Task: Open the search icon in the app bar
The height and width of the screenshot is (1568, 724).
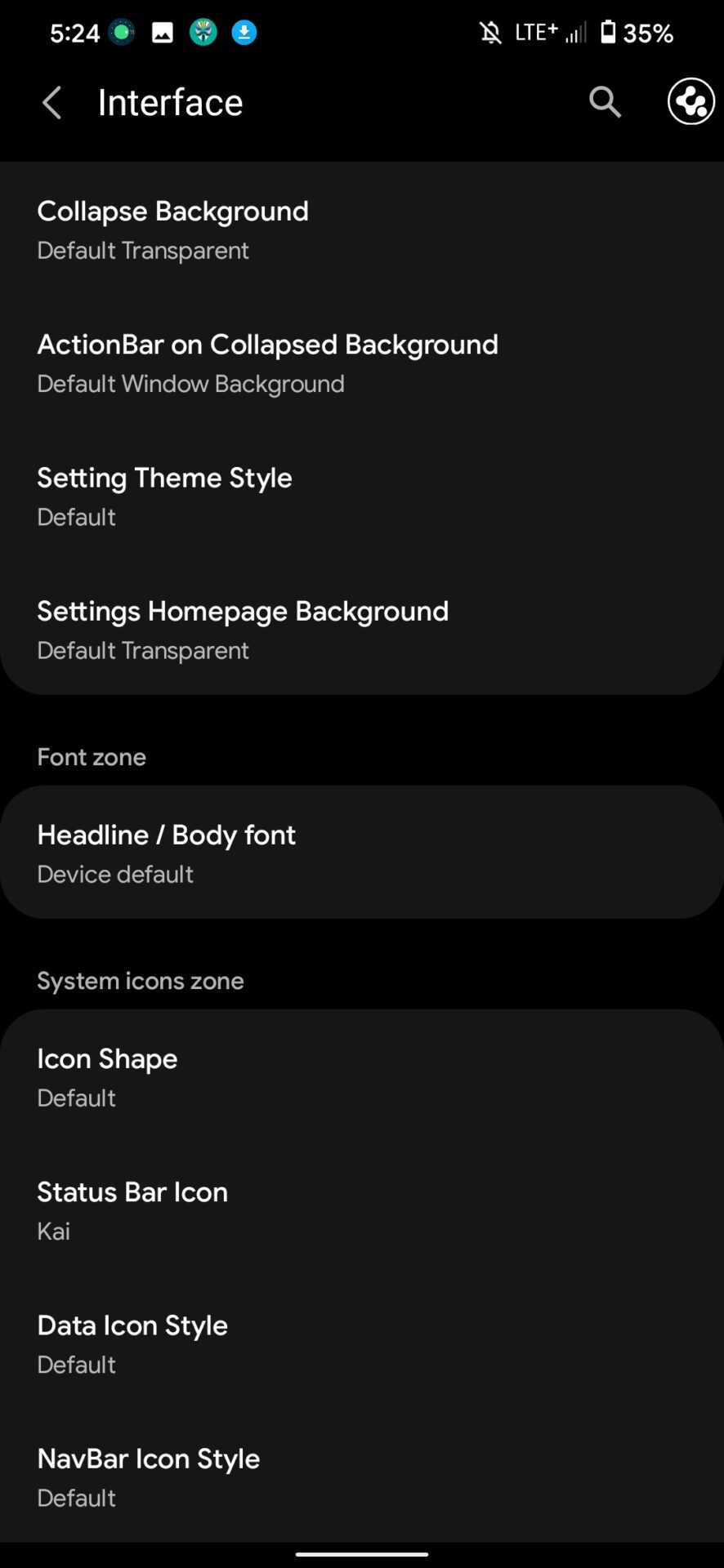Action: [x=605, y=103]
